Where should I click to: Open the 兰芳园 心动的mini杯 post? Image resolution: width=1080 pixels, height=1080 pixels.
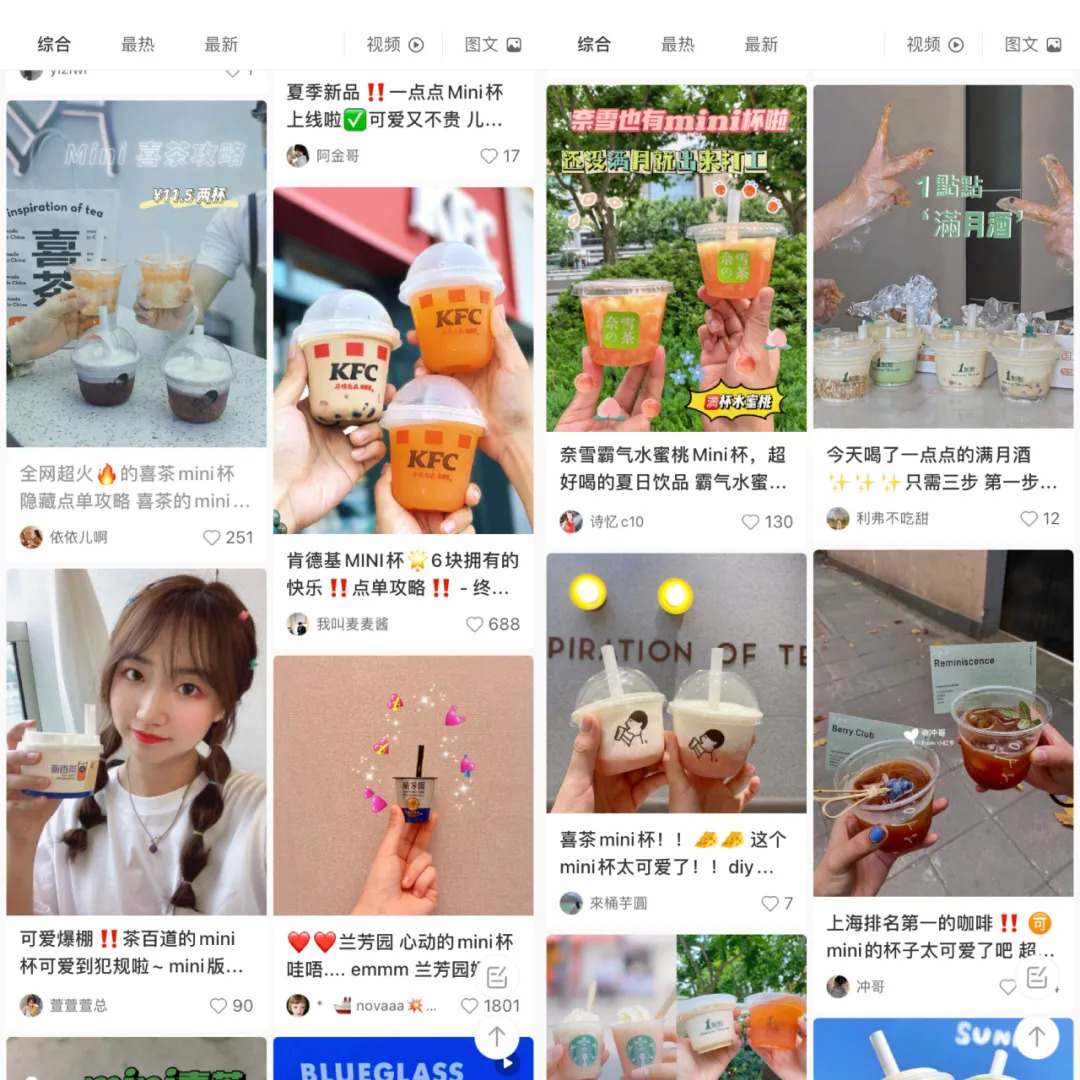pyautogui.click(x=403, y=785)
